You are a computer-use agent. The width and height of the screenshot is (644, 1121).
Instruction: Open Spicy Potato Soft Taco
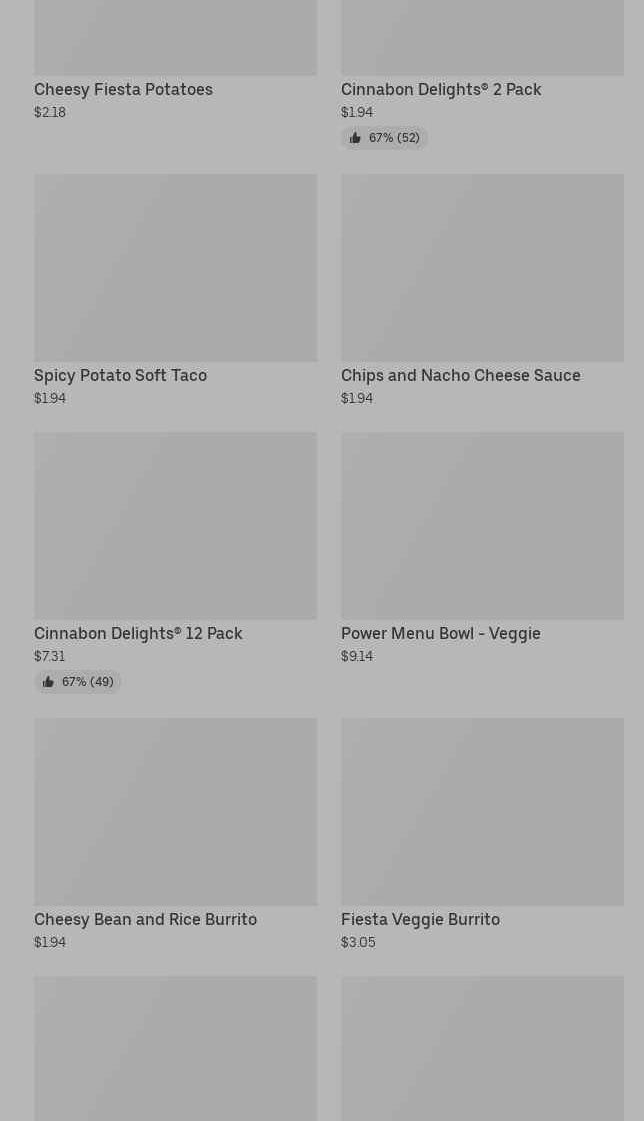(175, 290)
